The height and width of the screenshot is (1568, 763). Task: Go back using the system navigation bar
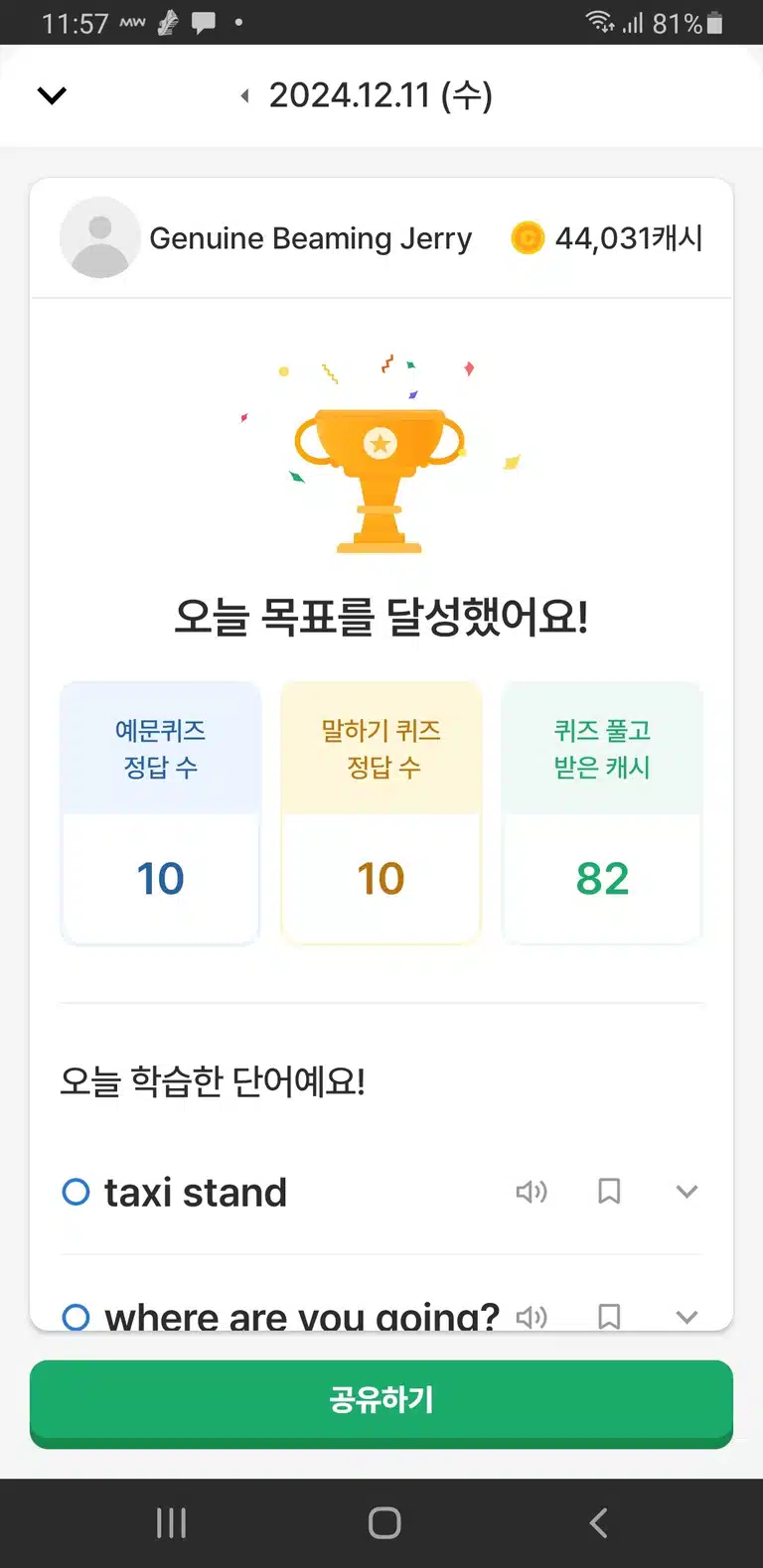598,1522
